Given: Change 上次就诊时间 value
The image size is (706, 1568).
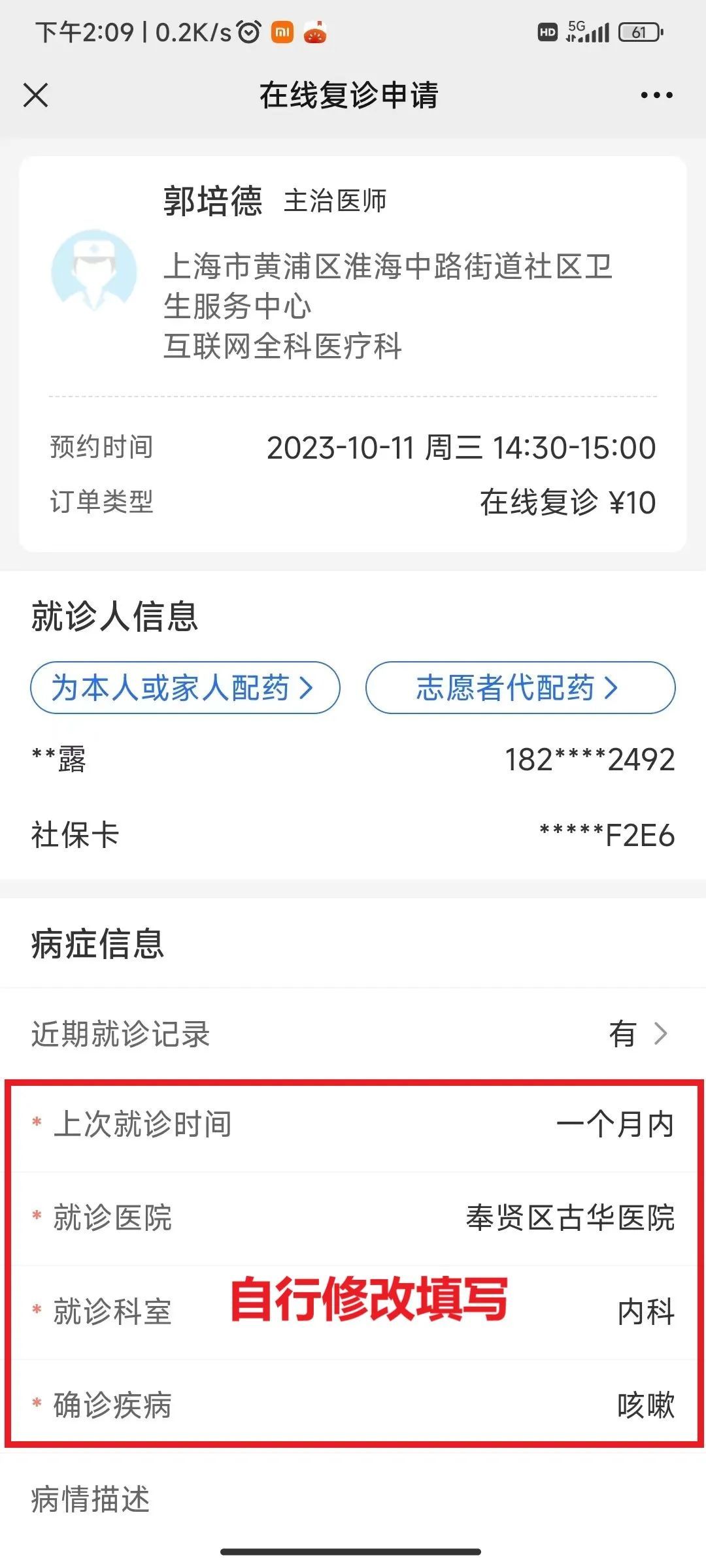Looking at the screenshot, I should [614, 1124].
